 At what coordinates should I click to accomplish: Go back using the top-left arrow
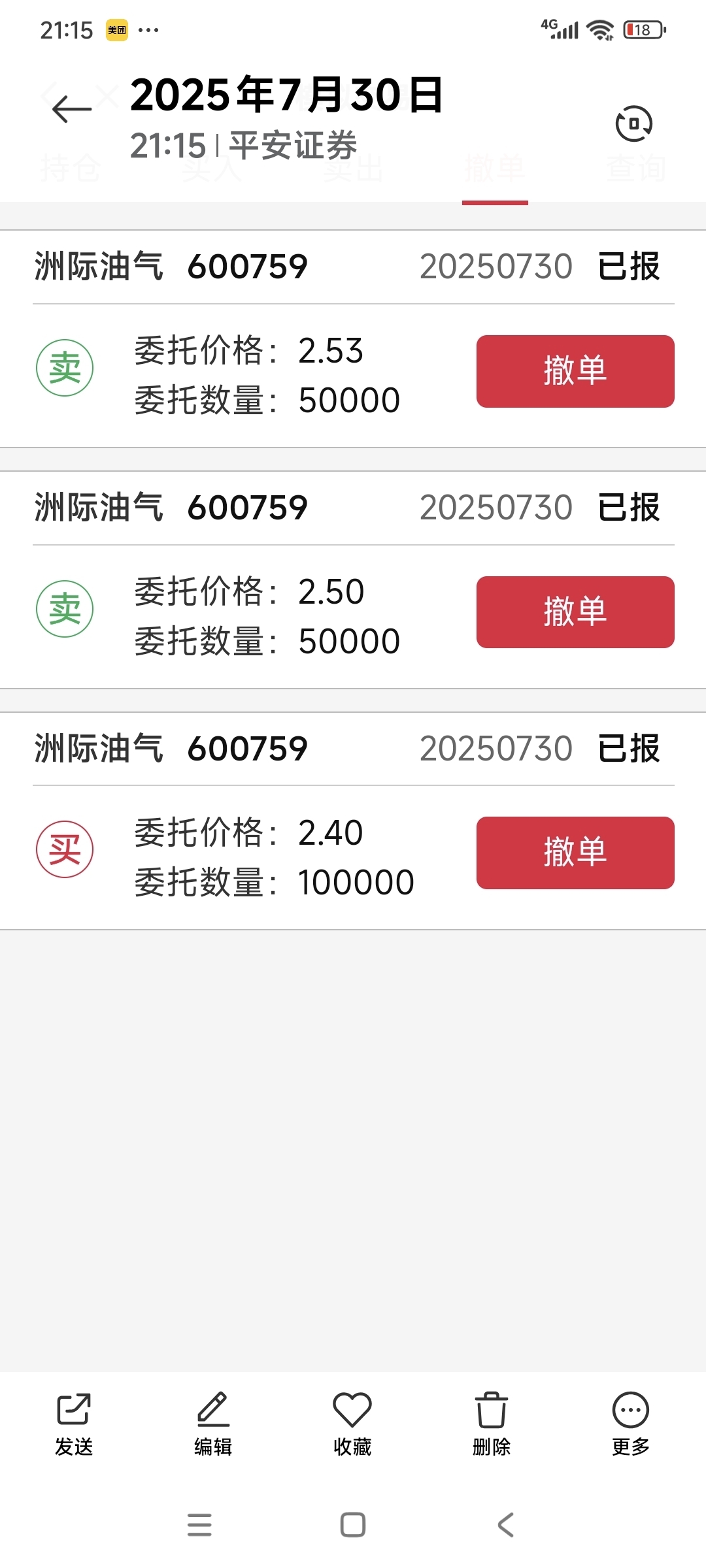(72, 109)
